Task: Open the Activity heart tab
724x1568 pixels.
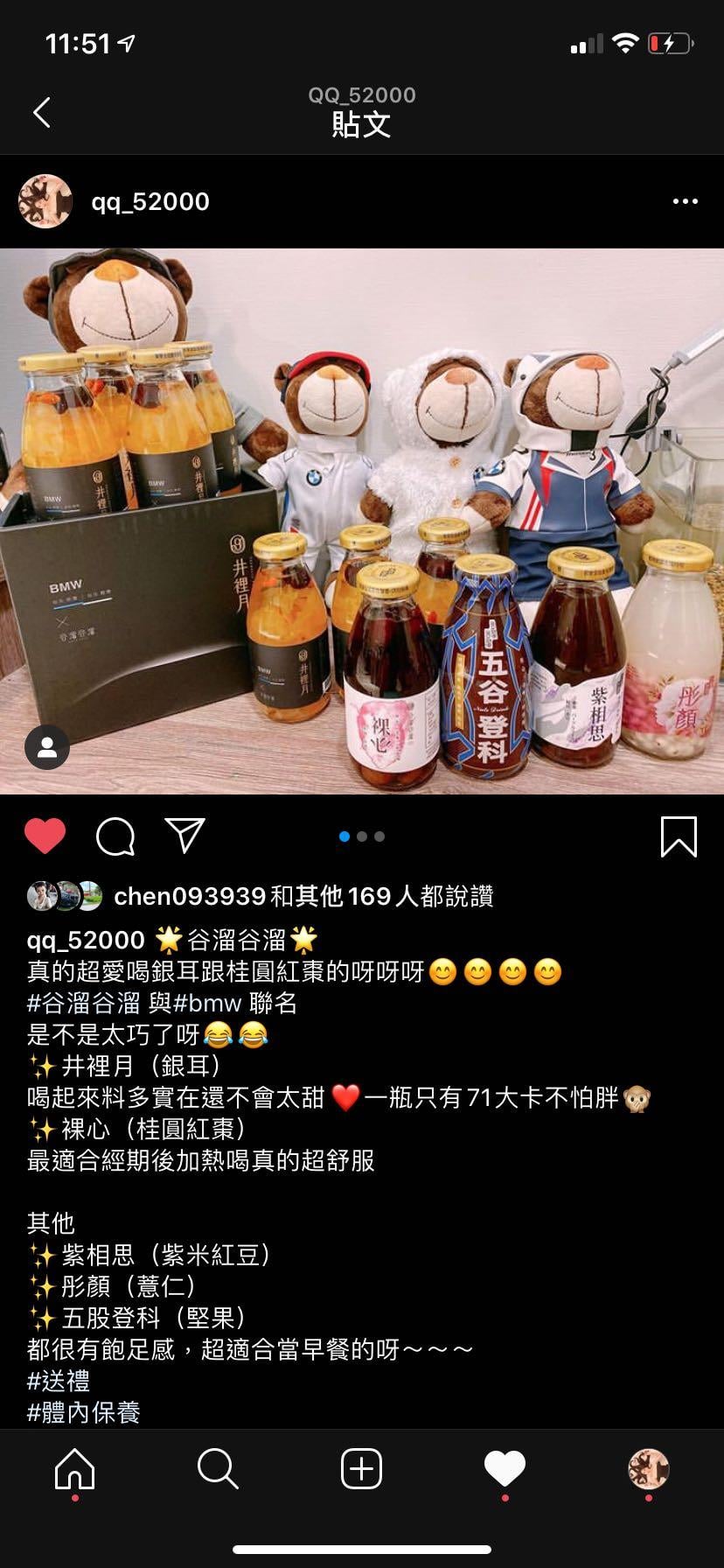Action: 505,1469
